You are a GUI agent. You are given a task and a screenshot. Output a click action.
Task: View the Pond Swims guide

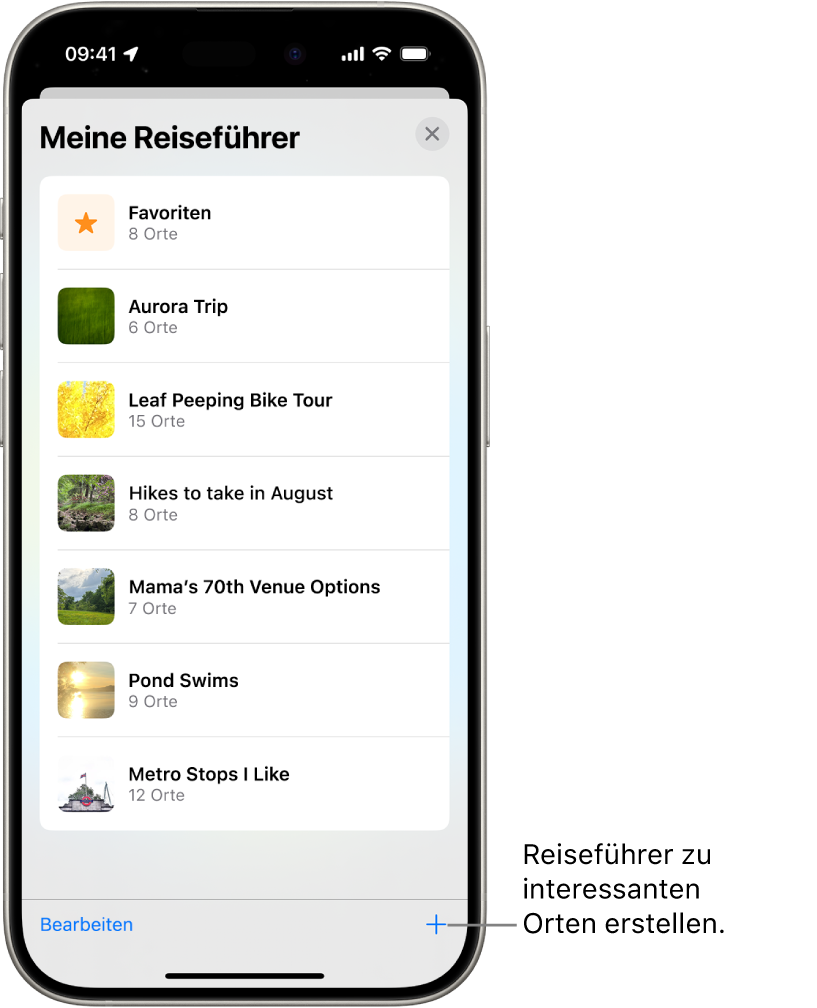[244, 690]
